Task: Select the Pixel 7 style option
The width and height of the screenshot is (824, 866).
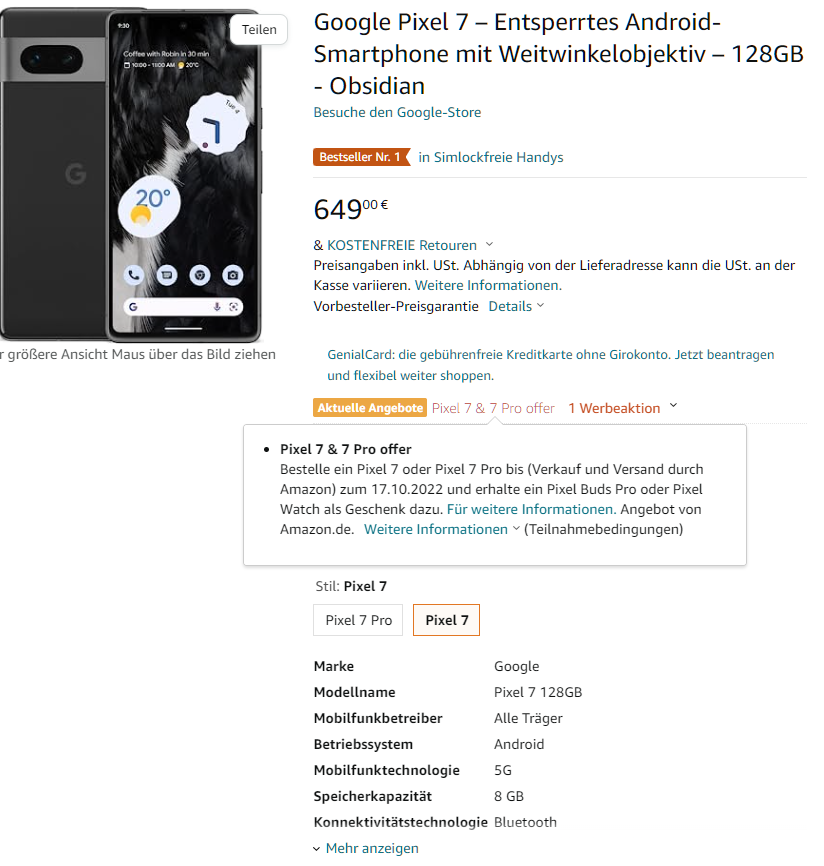Action: click(x=446, y=620)
